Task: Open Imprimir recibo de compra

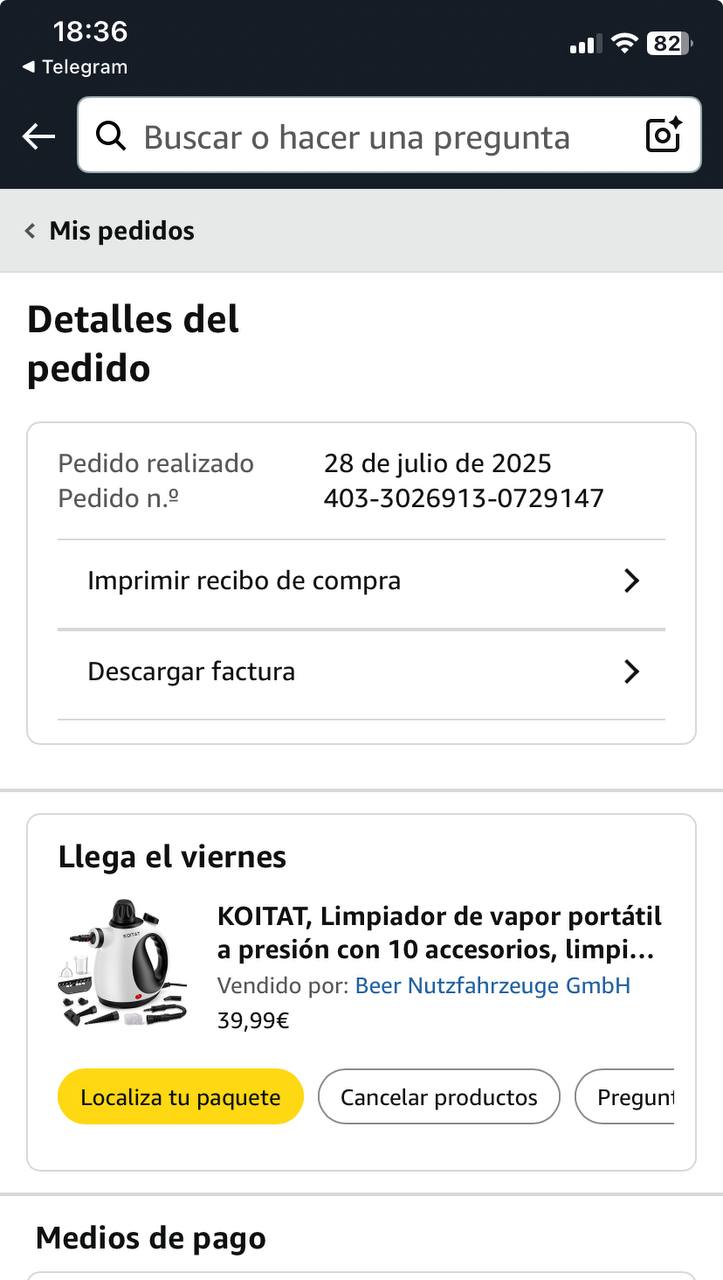Action: pos(361,581)
